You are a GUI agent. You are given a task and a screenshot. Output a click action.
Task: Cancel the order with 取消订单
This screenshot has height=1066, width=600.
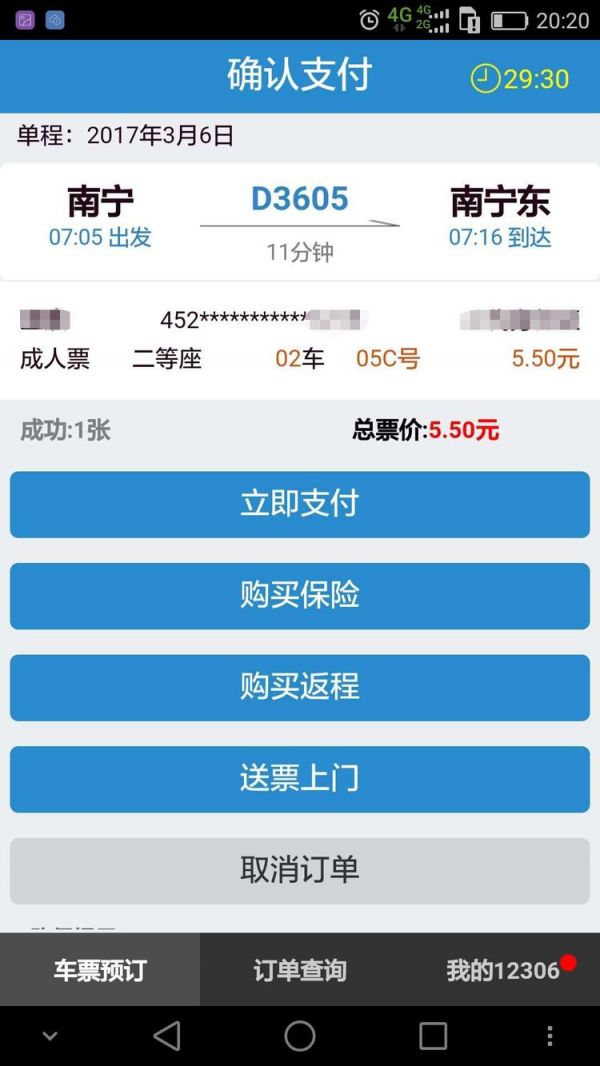(x=300, y=870)
